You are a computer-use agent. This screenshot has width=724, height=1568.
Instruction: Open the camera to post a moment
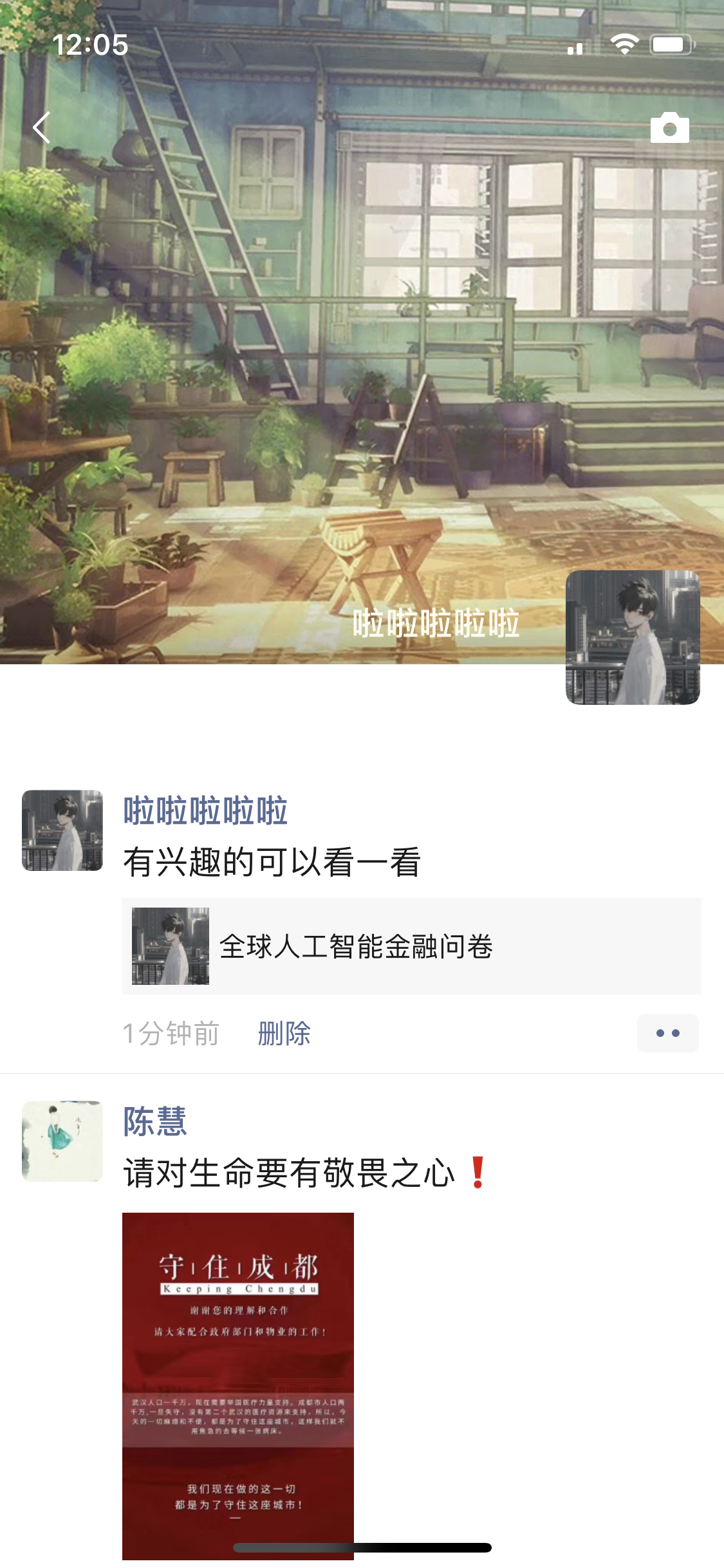669,127
